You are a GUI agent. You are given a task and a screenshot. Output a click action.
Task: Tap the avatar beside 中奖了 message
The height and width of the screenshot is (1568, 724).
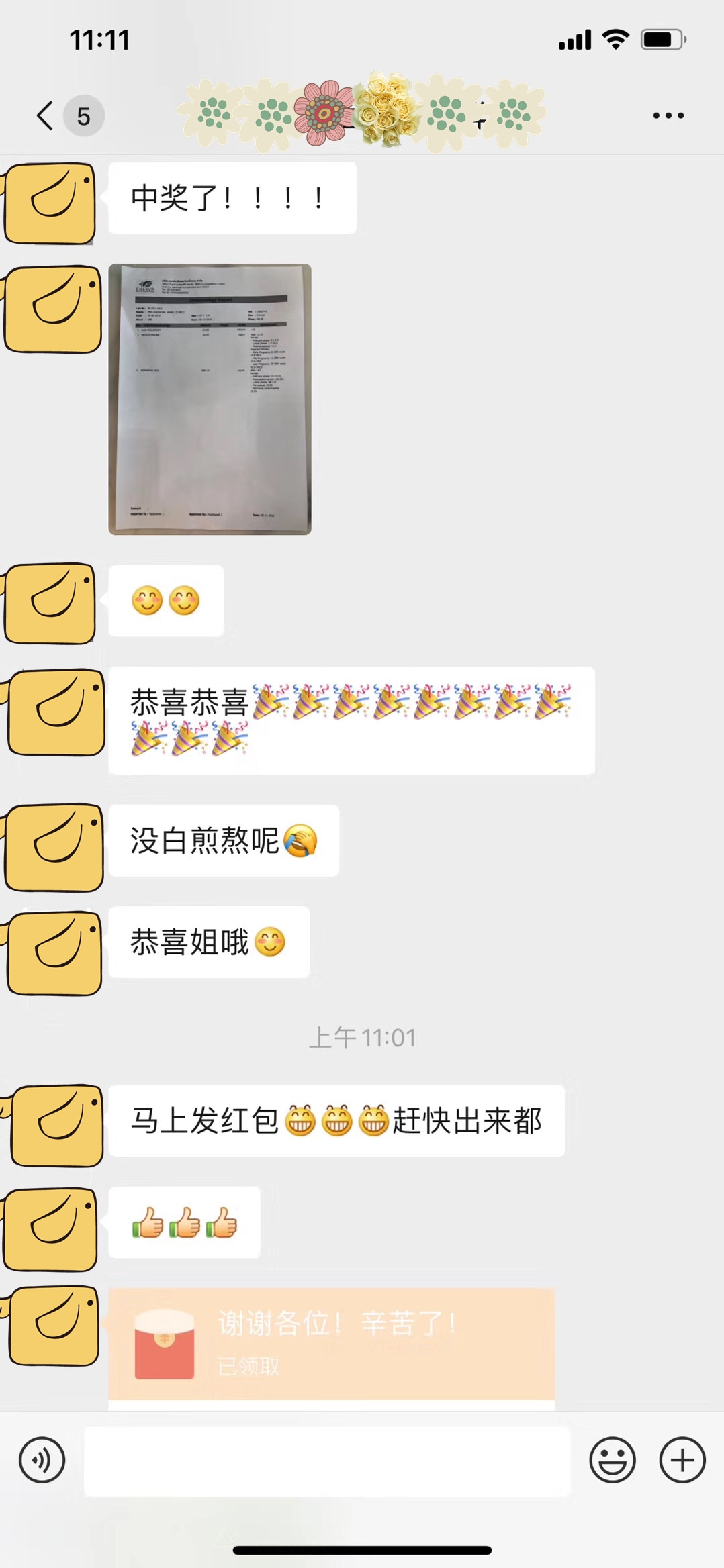(51, 203)
